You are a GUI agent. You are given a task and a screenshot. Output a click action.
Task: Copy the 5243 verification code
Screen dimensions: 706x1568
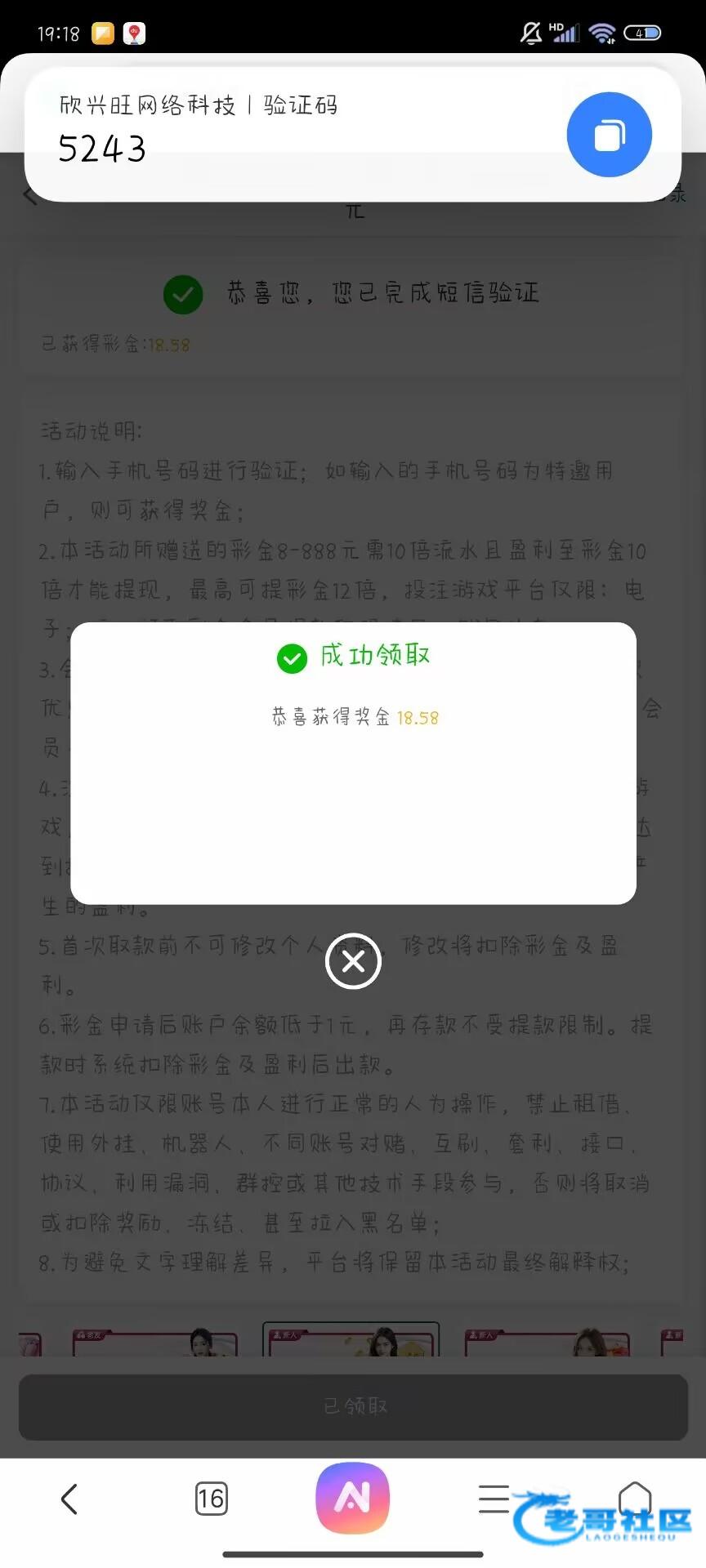[609, 135]
